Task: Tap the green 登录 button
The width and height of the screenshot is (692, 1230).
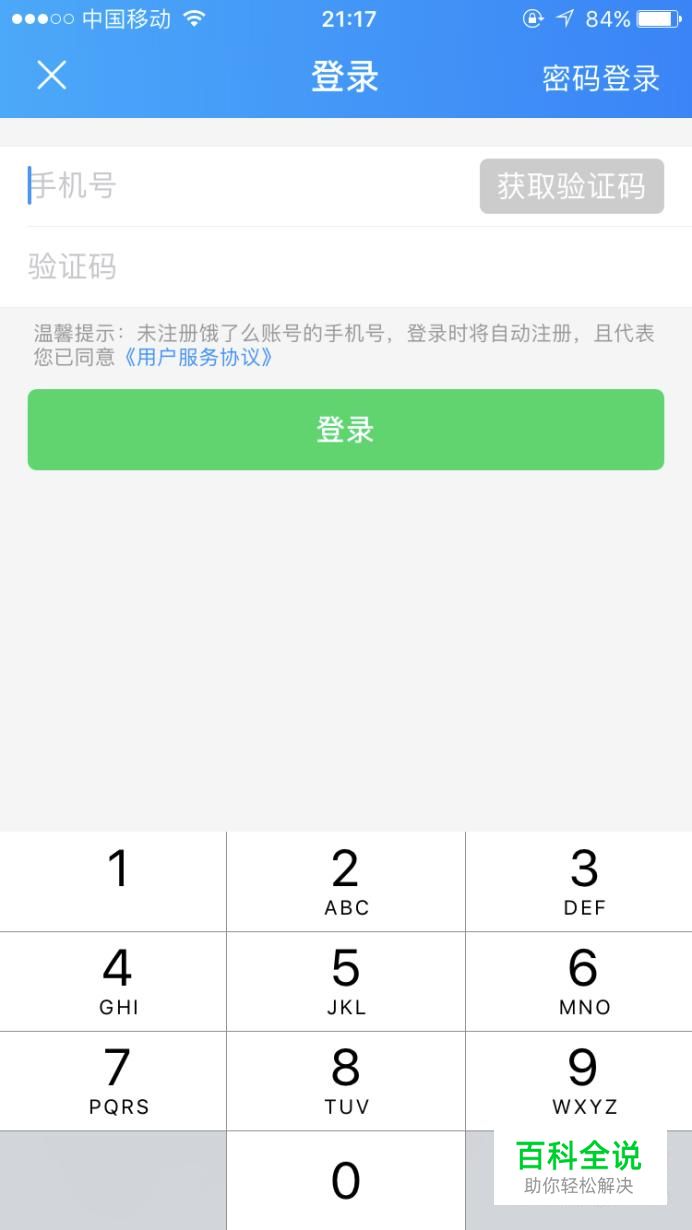Action: [x=346, y=430]
